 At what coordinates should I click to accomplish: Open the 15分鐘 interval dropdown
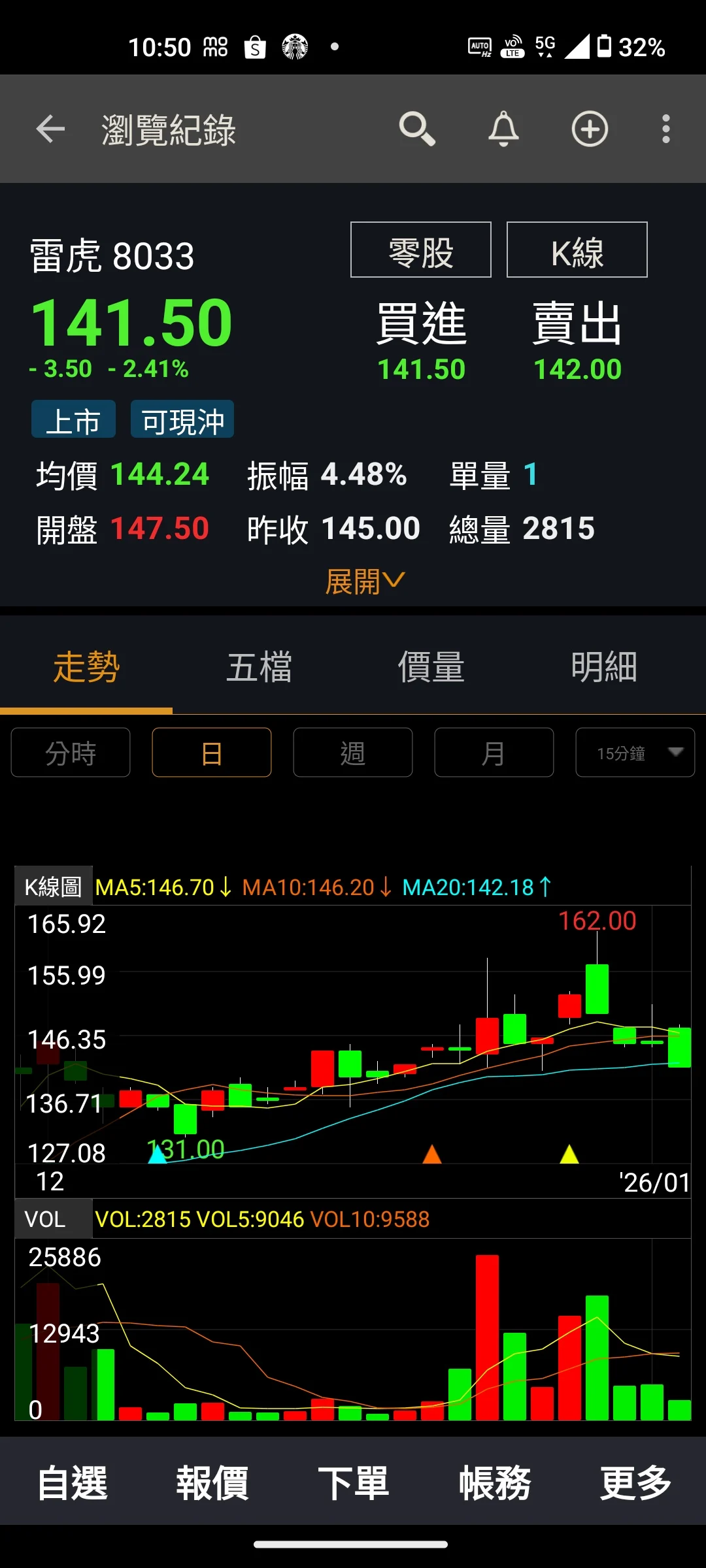[x=635, y=753]
